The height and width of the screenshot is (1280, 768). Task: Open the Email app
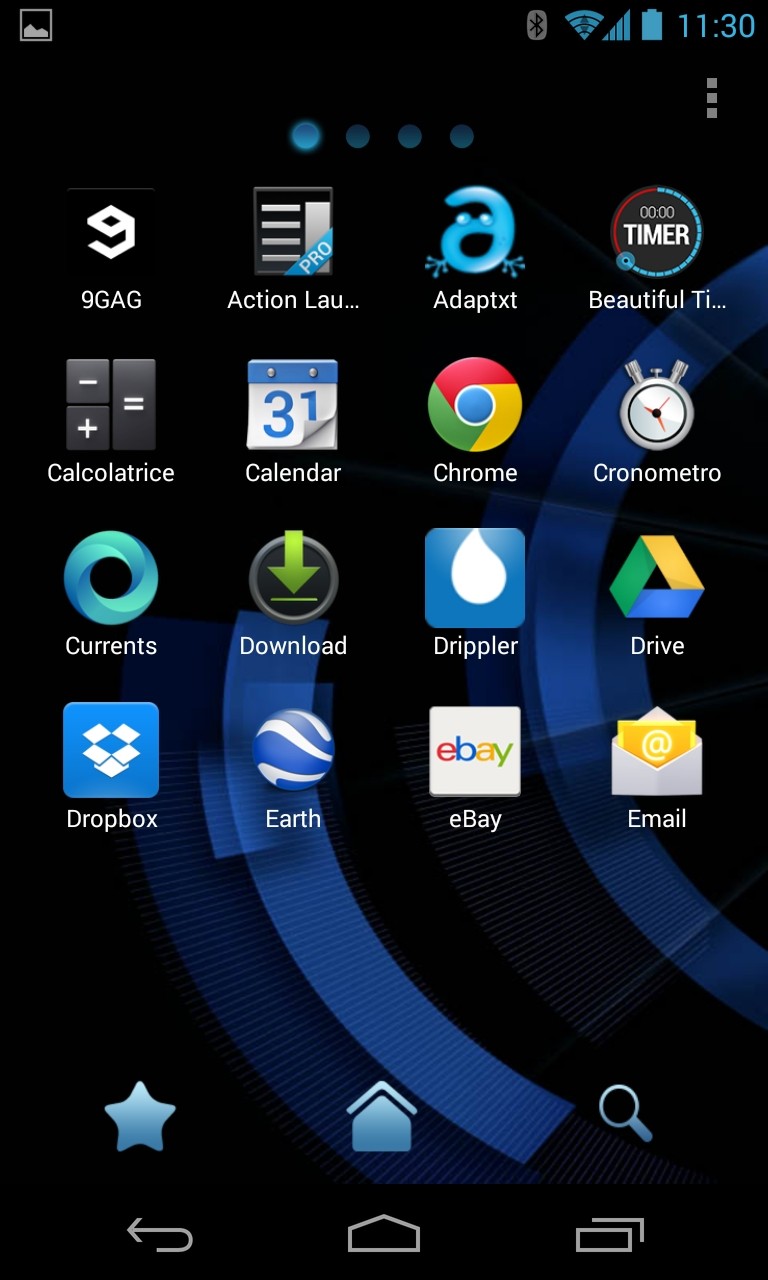click(x=657, y=750)
